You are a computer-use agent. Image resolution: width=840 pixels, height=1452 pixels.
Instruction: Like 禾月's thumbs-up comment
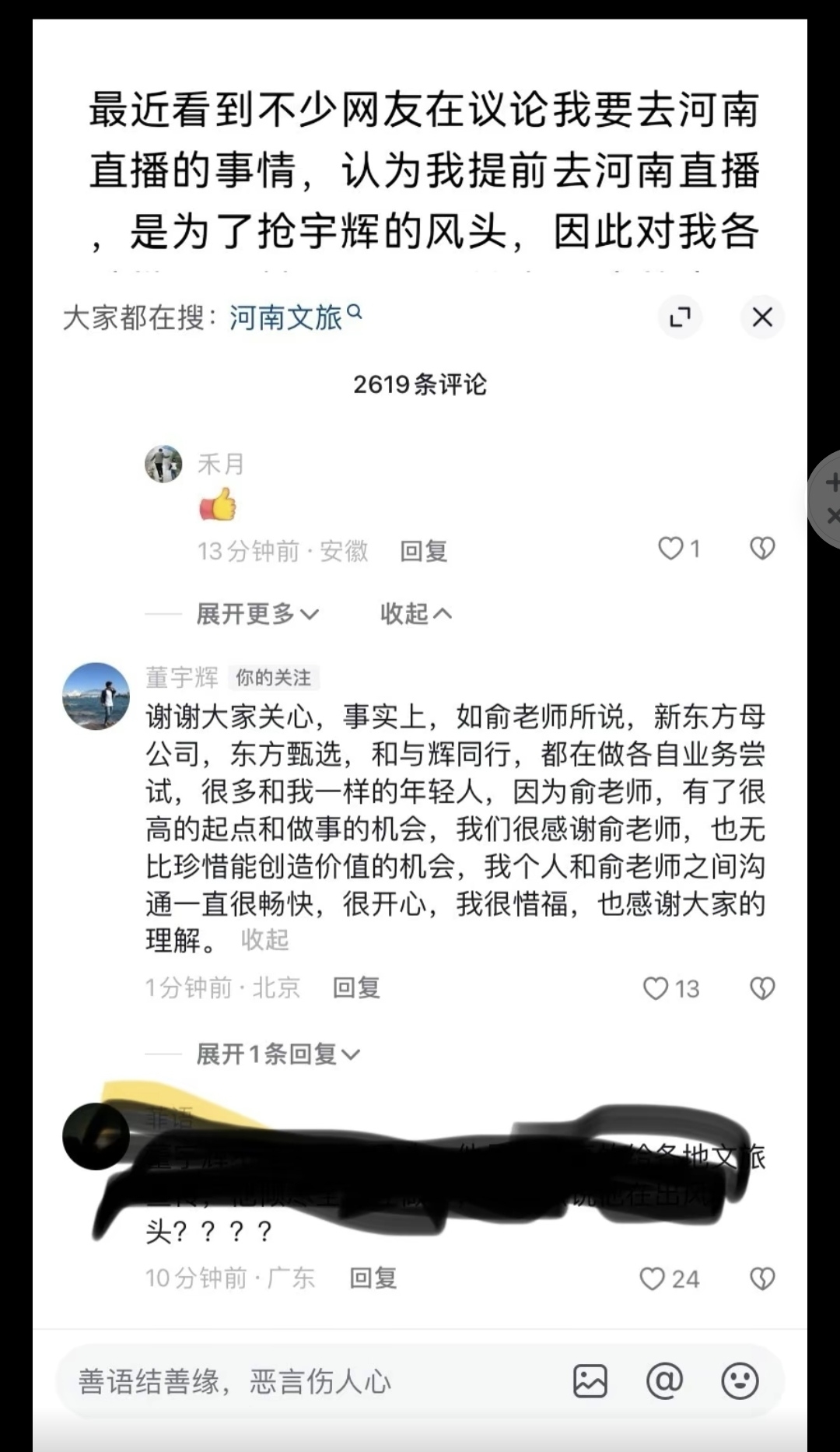[x=670, y=549]
